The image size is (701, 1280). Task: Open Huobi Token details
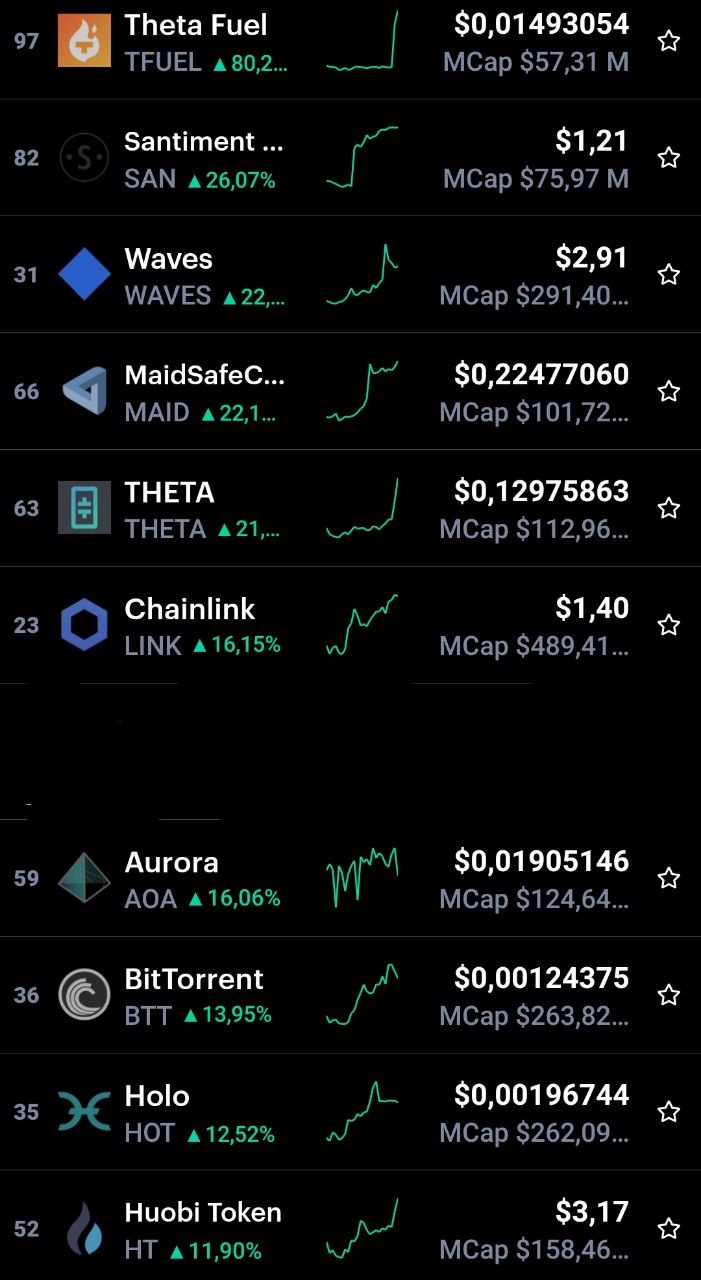(350, 1226)
